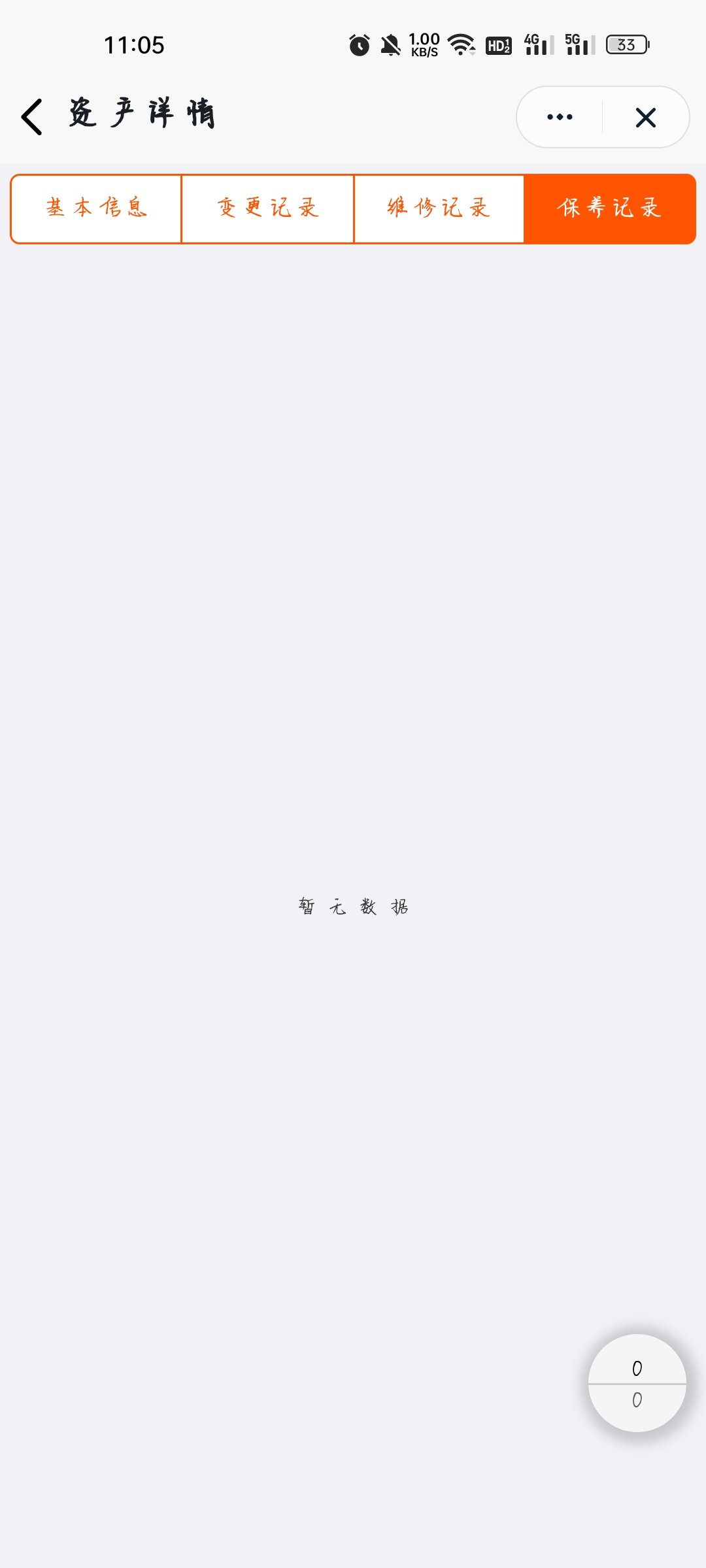This screenshot has width=706, height=1568.
Task: Open the 维修记录 tab
Action: pyautogui.click(x=439, y=208)
